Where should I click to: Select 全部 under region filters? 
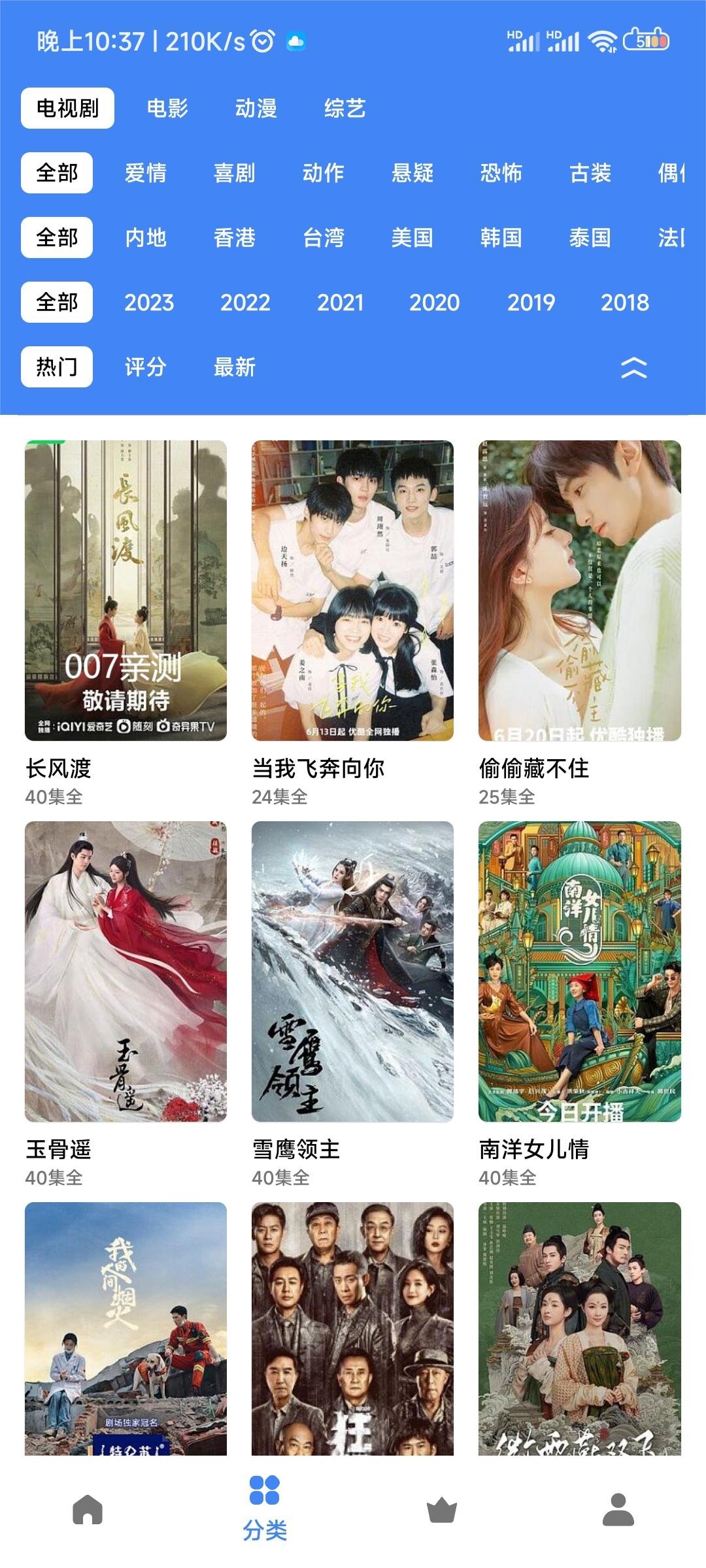[x=56, y=238]
